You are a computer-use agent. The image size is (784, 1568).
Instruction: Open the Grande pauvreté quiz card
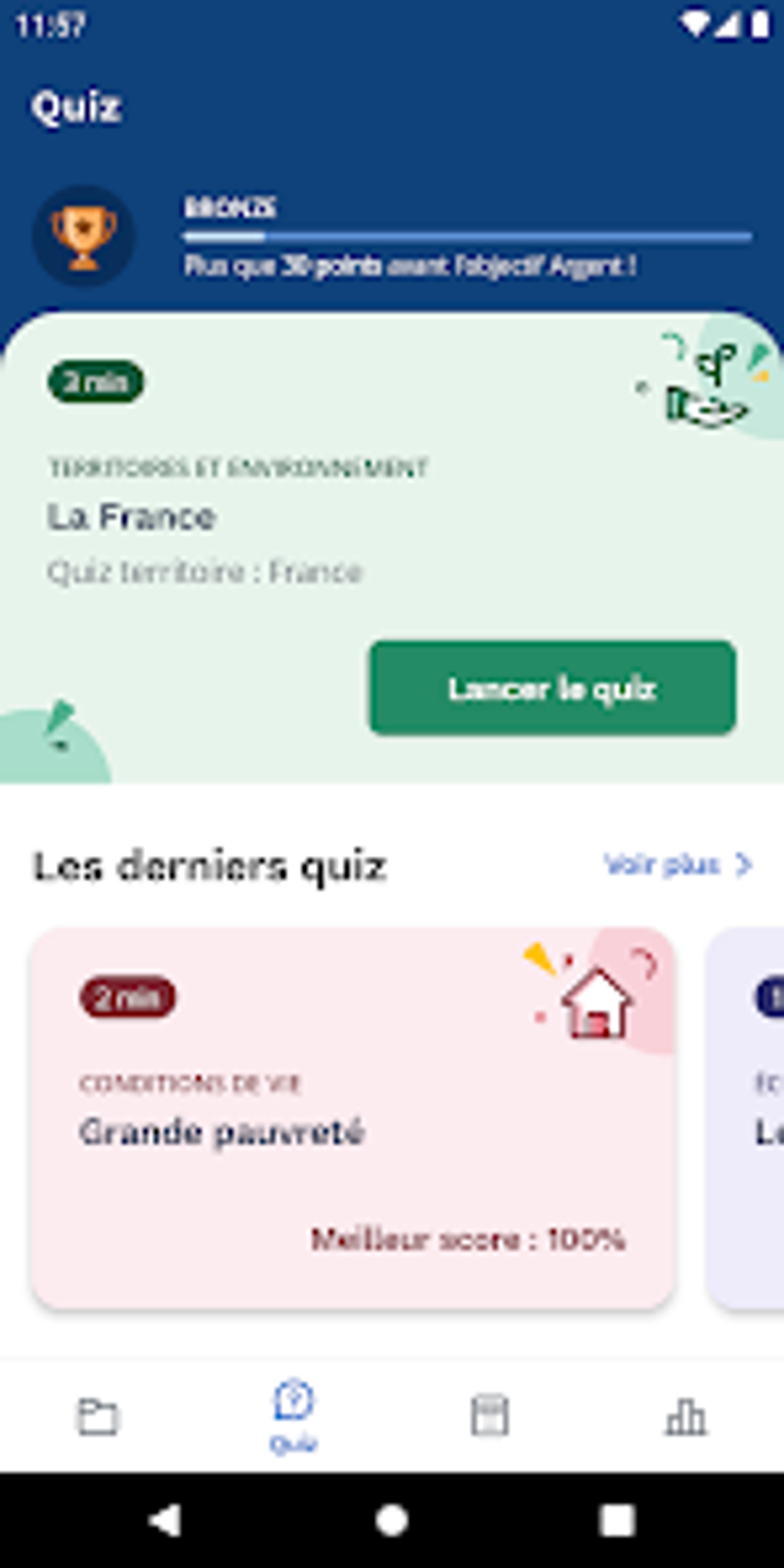353,1118
